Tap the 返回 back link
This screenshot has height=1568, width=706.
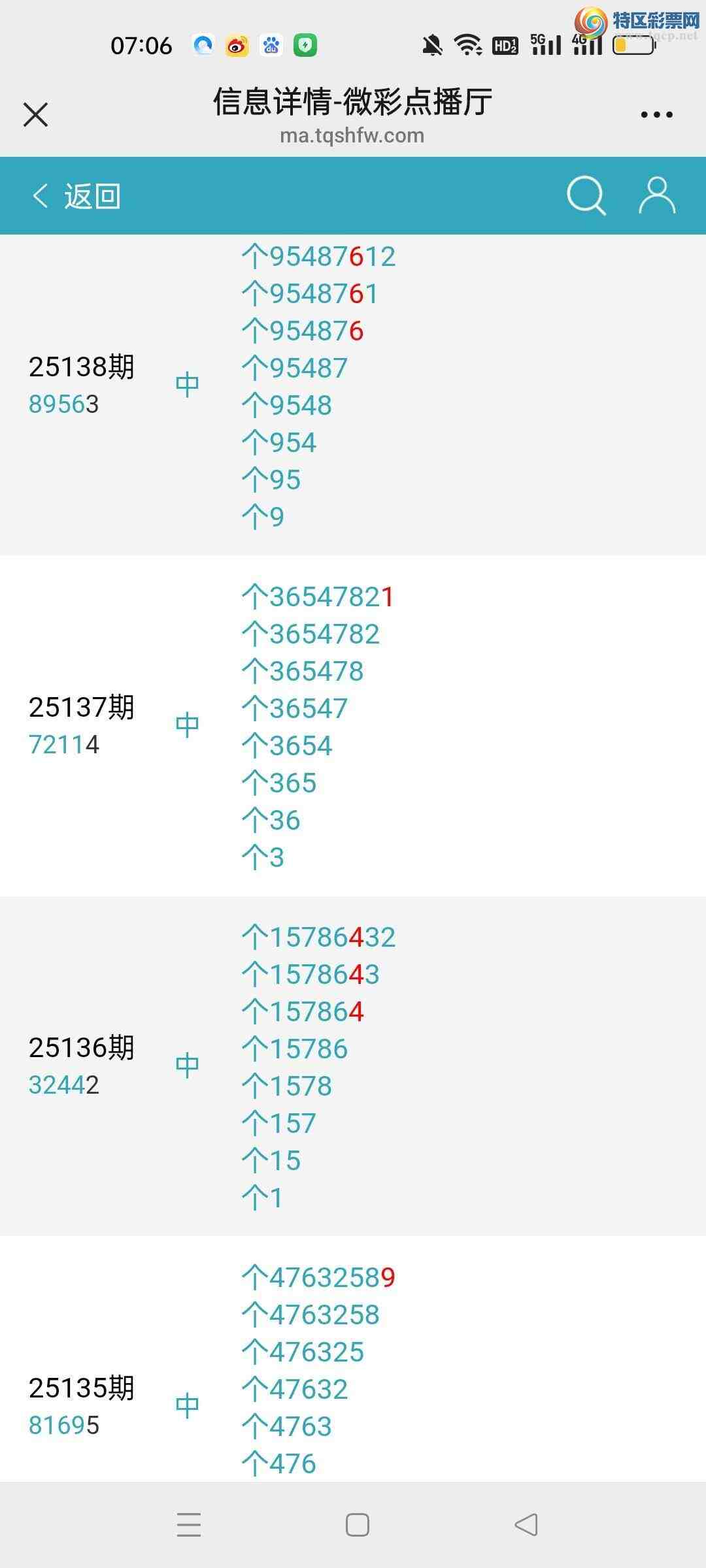pyautogui.click(x=92, y=195)
